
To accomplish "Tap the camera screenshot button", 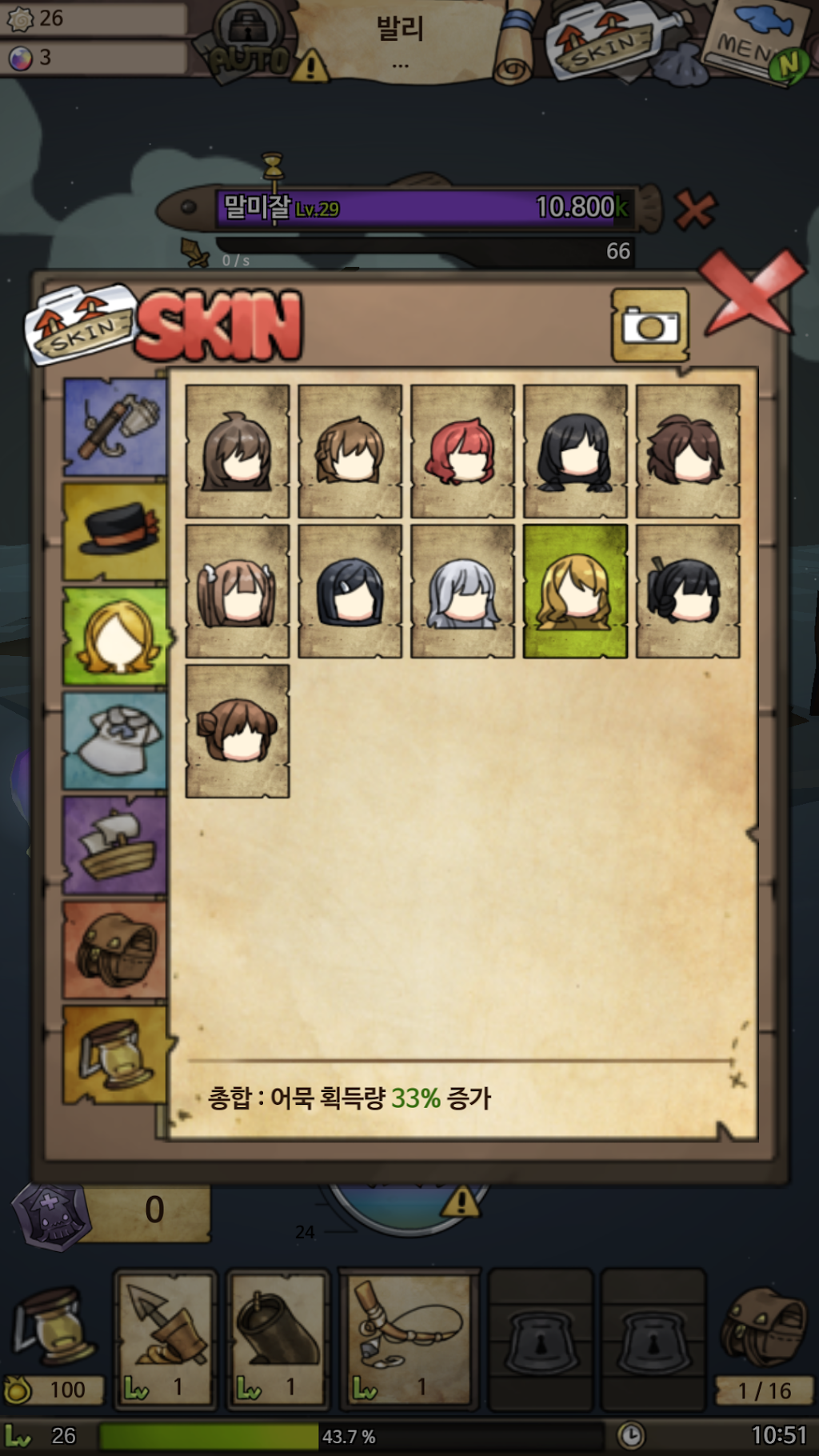I will pos(650,326).
